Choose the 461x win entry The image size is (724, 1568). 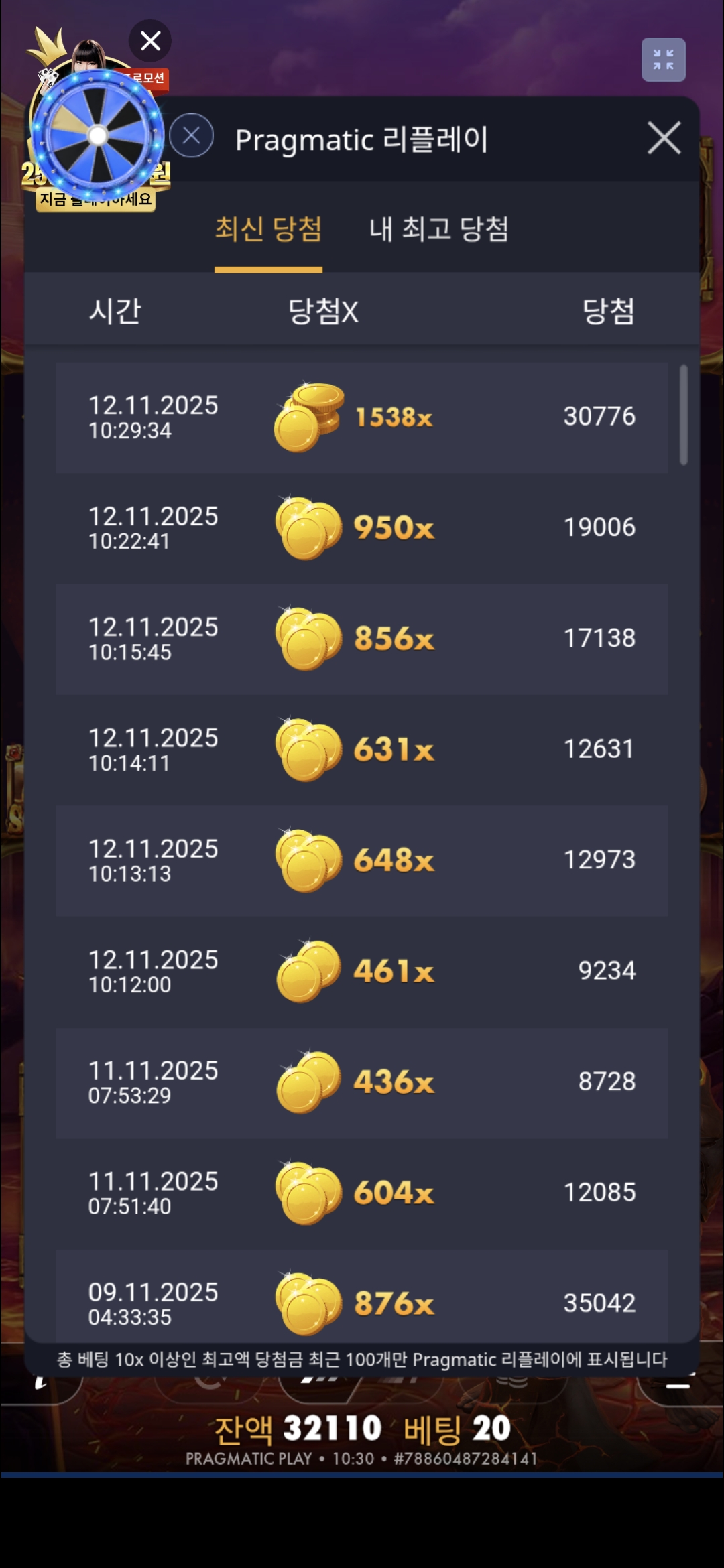(361, 971)
